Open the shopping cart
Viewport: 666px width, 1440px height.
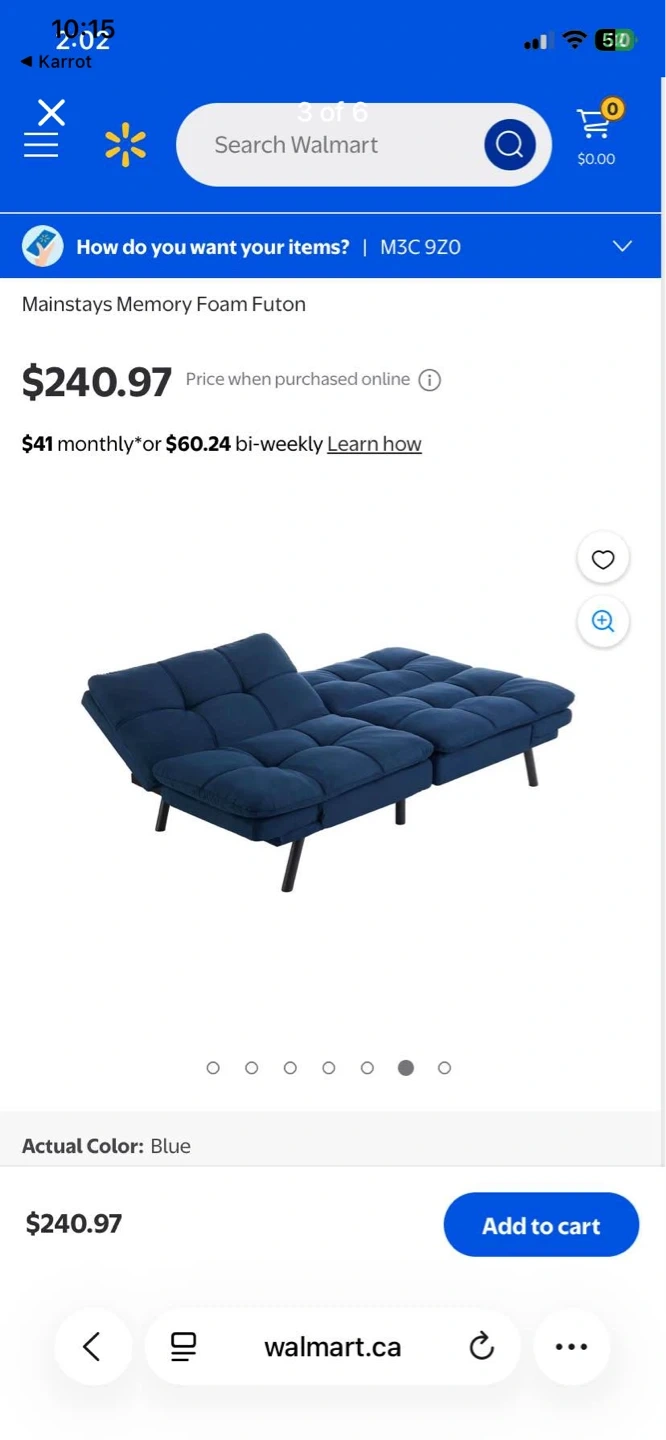pyautogui.click(x=596, y=135)
